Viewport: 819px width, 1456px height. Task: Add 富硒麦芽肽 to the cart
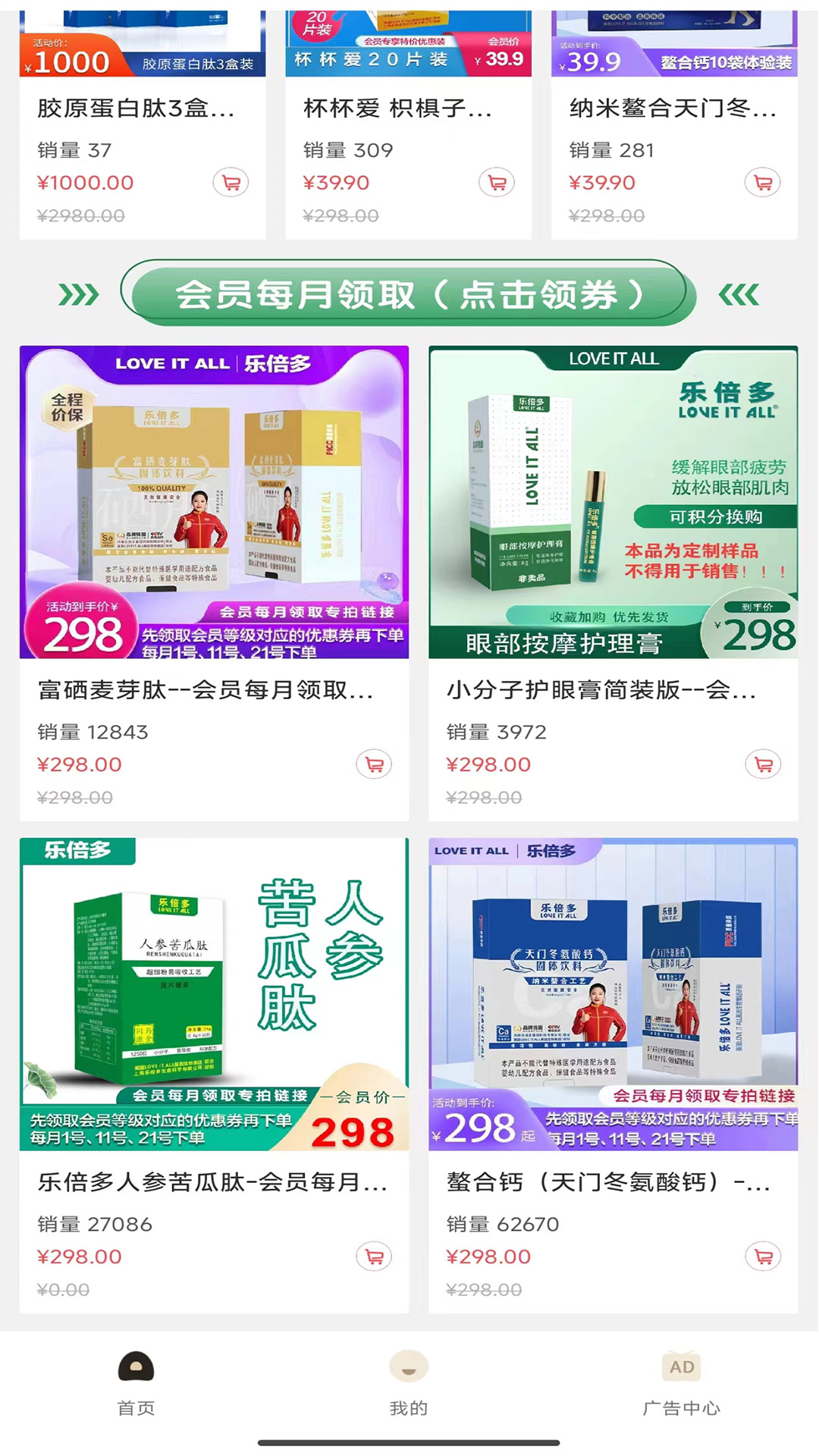pyautogui.click(x=374, y=764)
